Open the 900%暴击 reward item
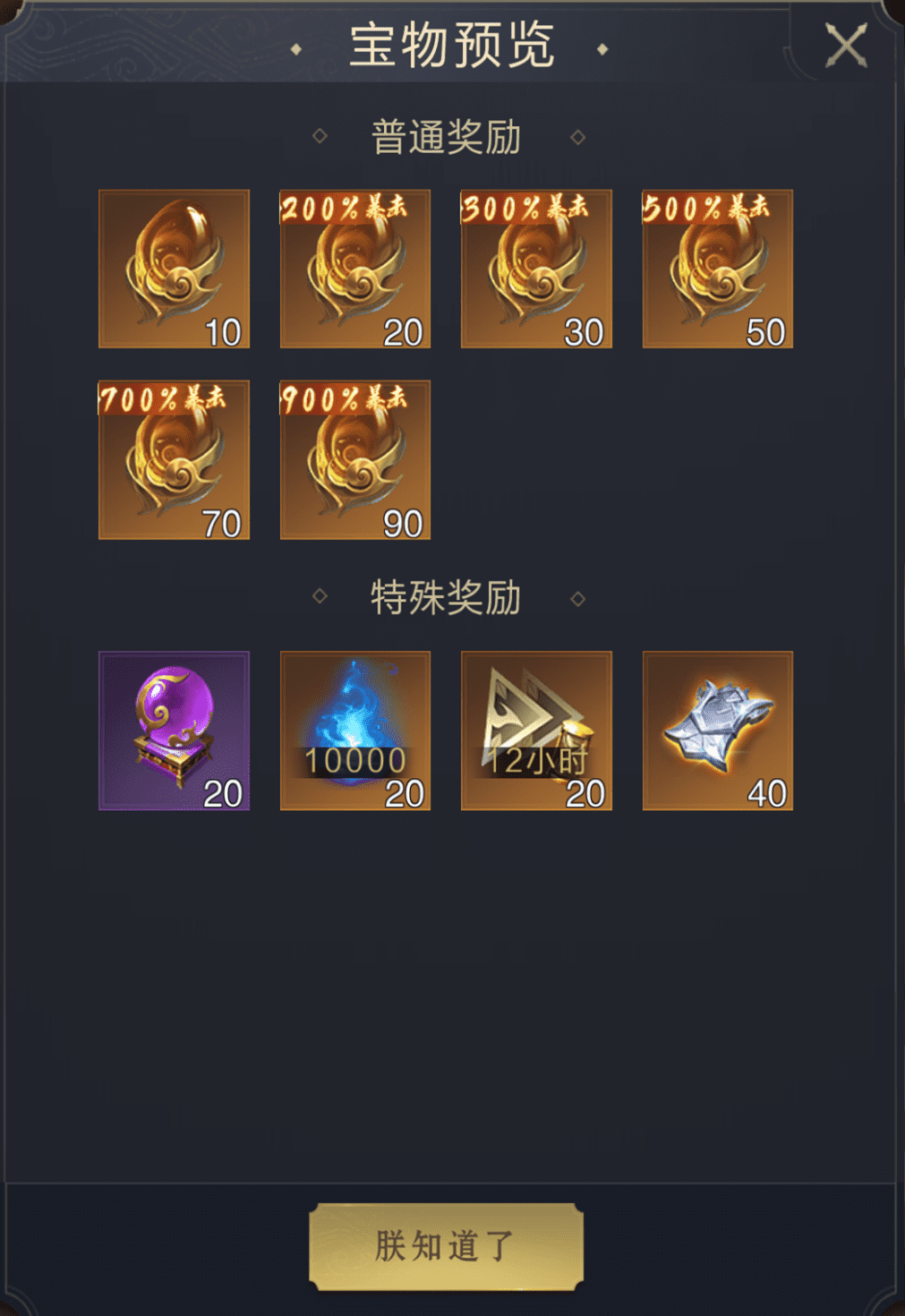This screenshot has height=1316, width=905. pos(354,460)
